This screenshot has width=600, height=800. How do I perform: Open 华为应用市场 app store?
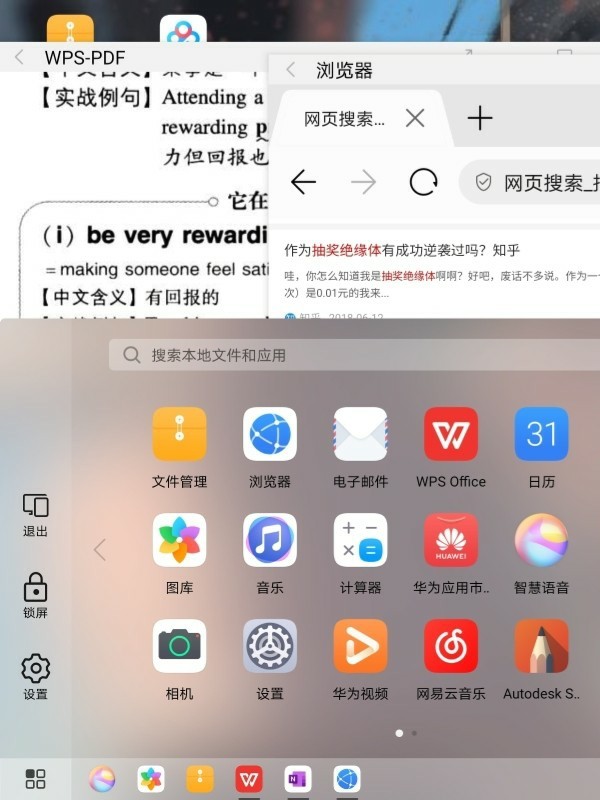tap(451, 541)
